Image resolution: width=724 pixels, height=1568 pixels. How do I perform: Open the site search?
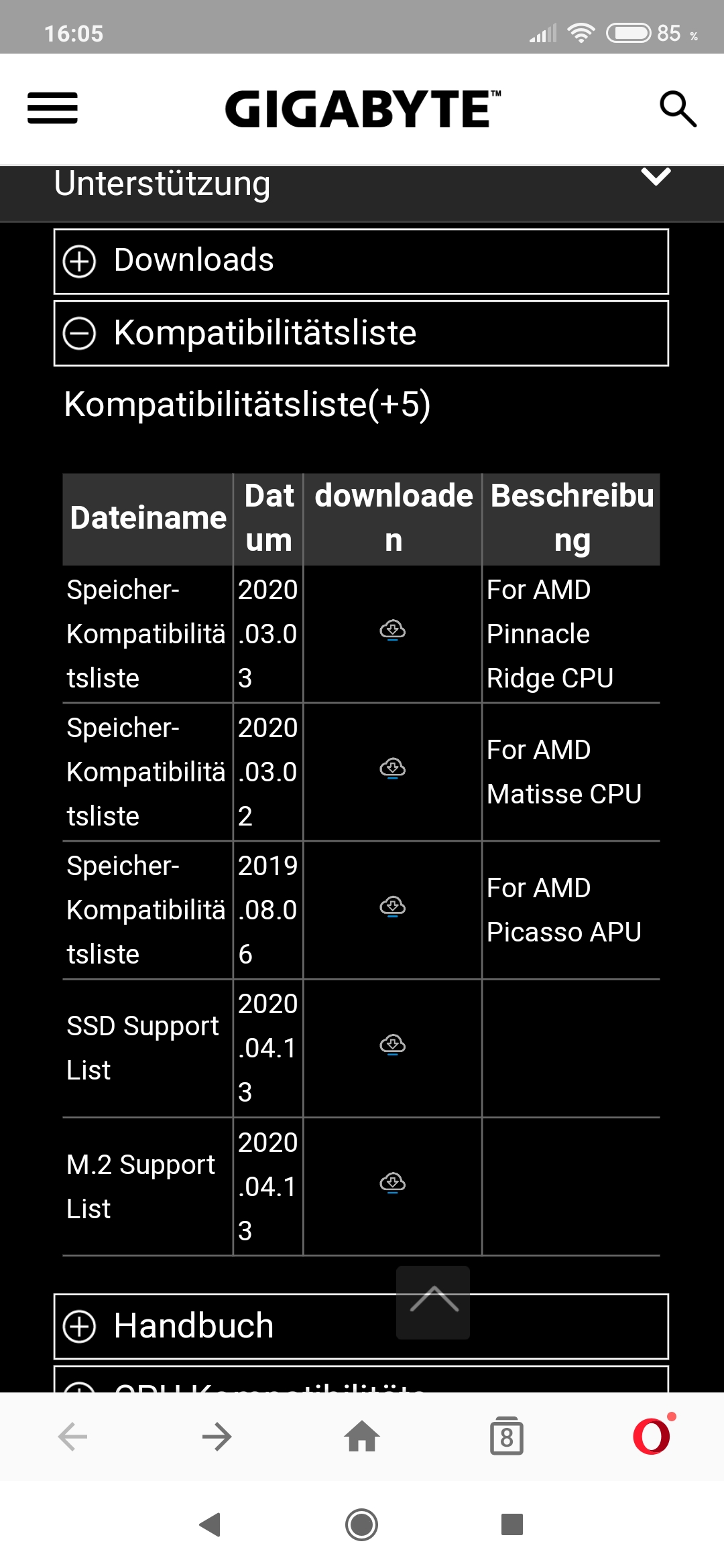678,109
